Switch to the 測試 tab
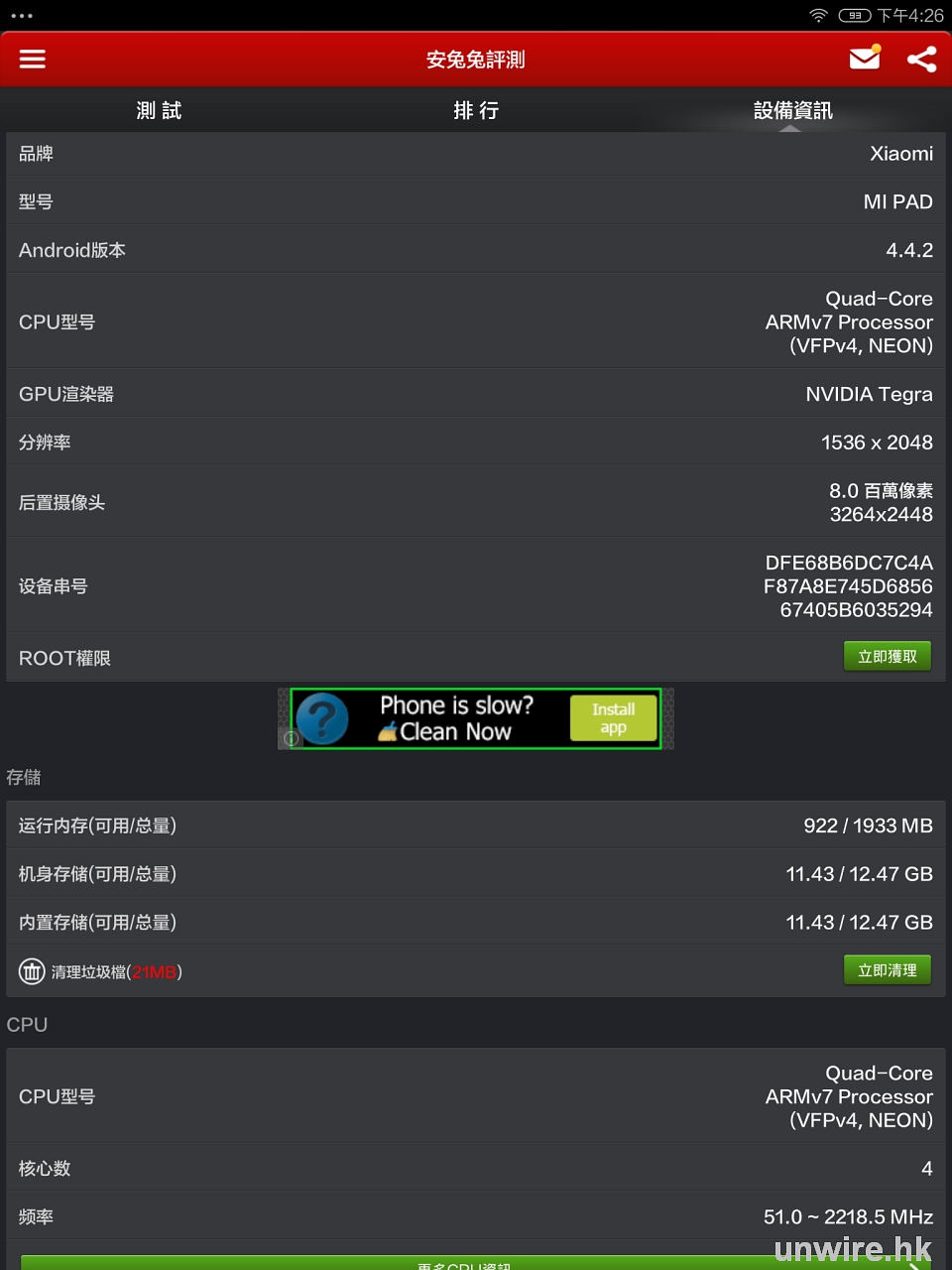 click(x=159, y=110)
